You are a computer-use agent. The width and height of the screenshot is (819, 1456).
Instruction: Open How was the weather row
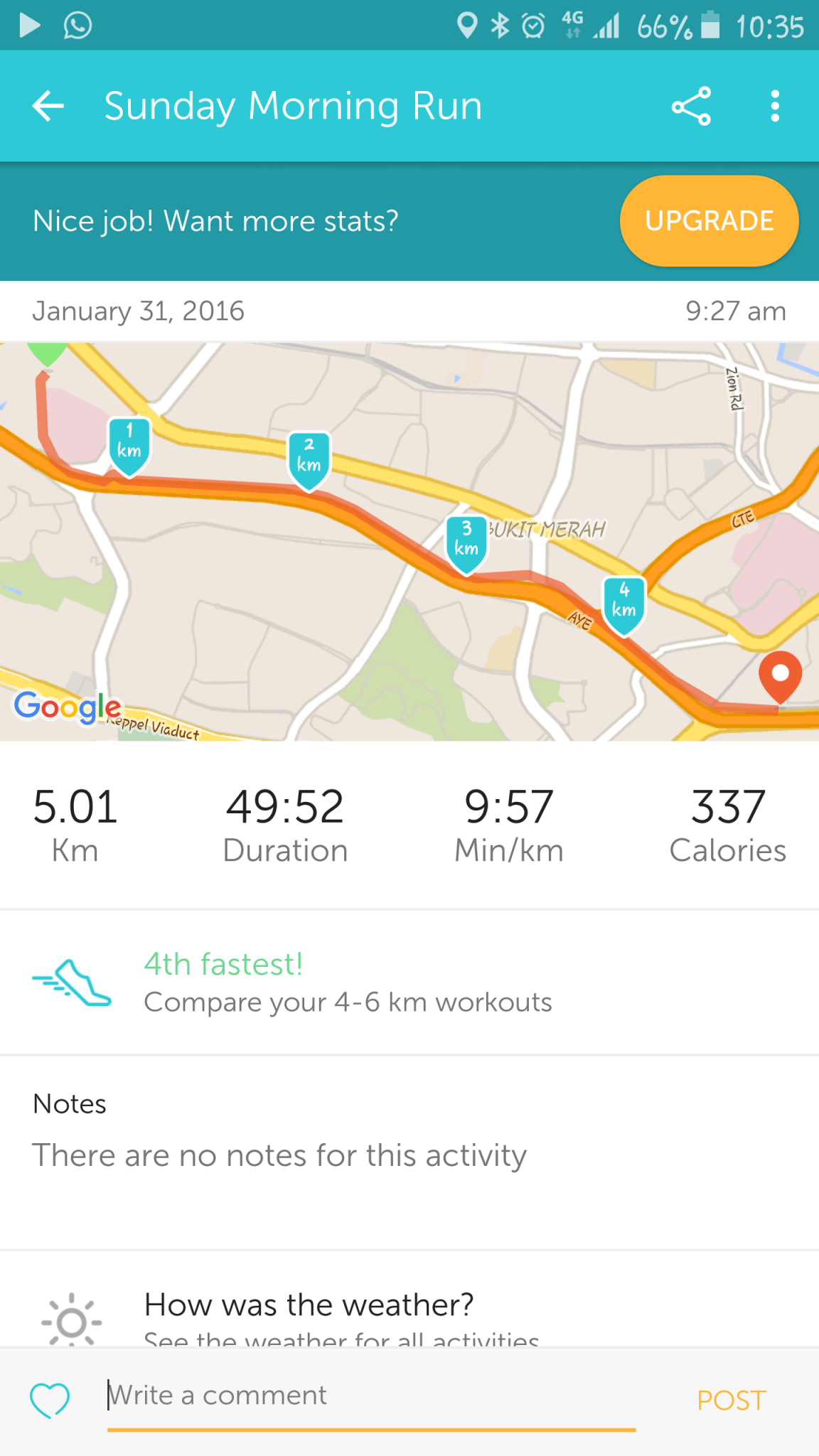[x=409, y=1299]
